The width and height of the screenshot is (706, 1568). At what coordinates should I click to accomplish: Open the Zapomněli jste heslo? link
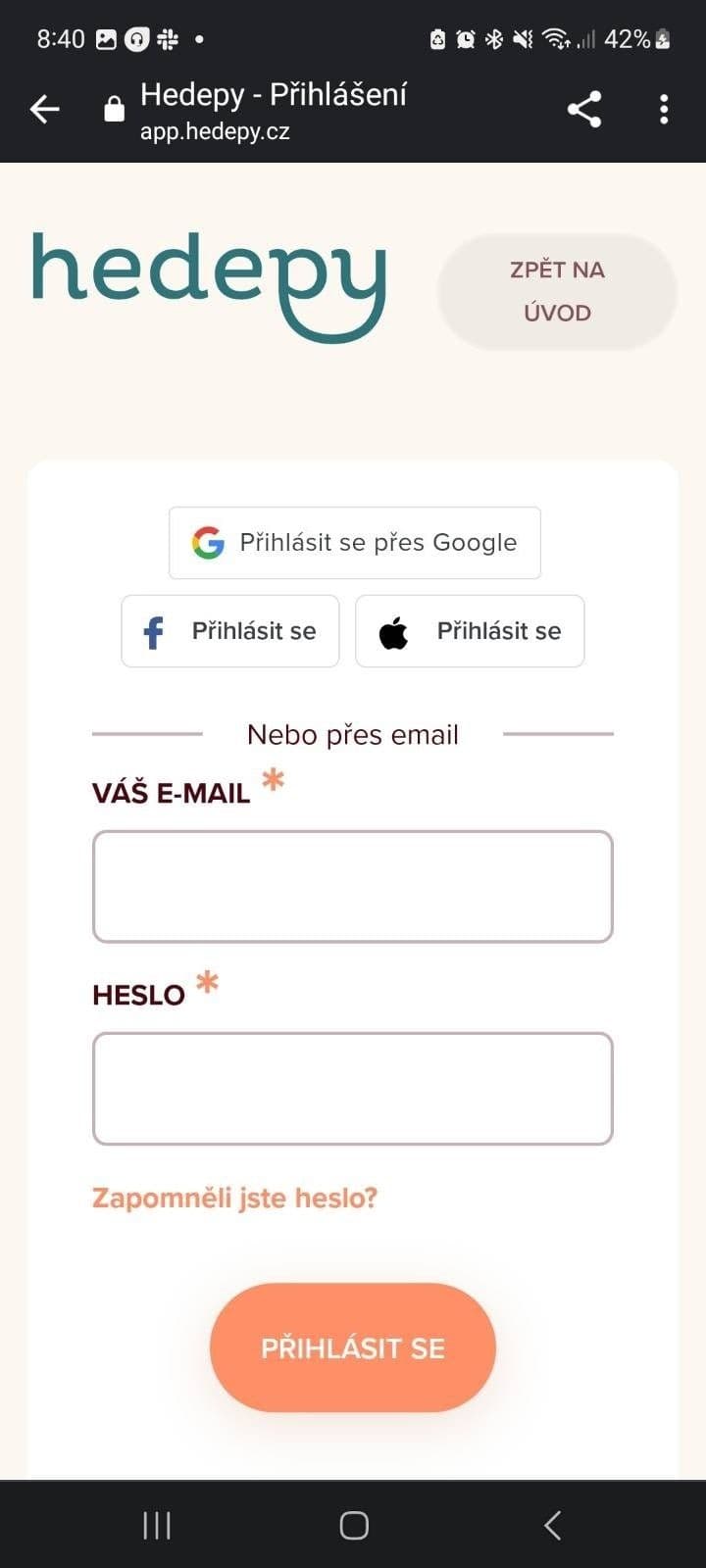234,1198
